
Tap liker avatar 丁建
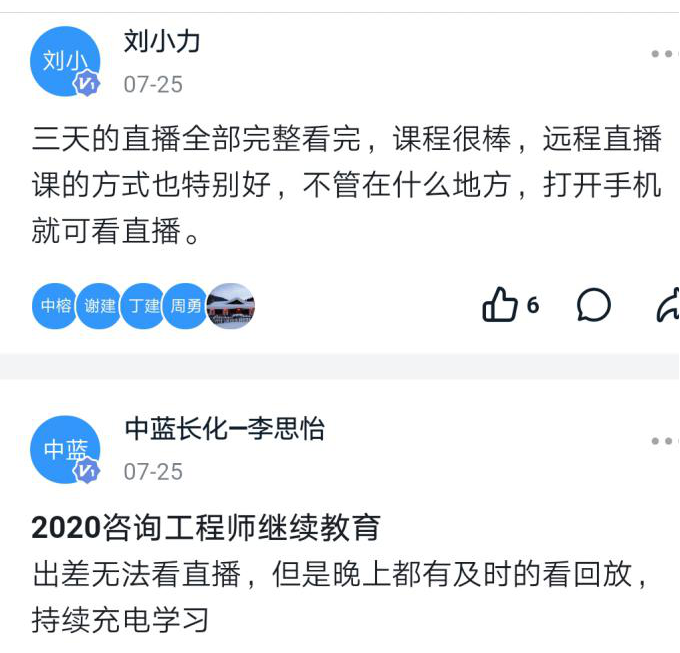pyautogui.click(x=143, y=306)
